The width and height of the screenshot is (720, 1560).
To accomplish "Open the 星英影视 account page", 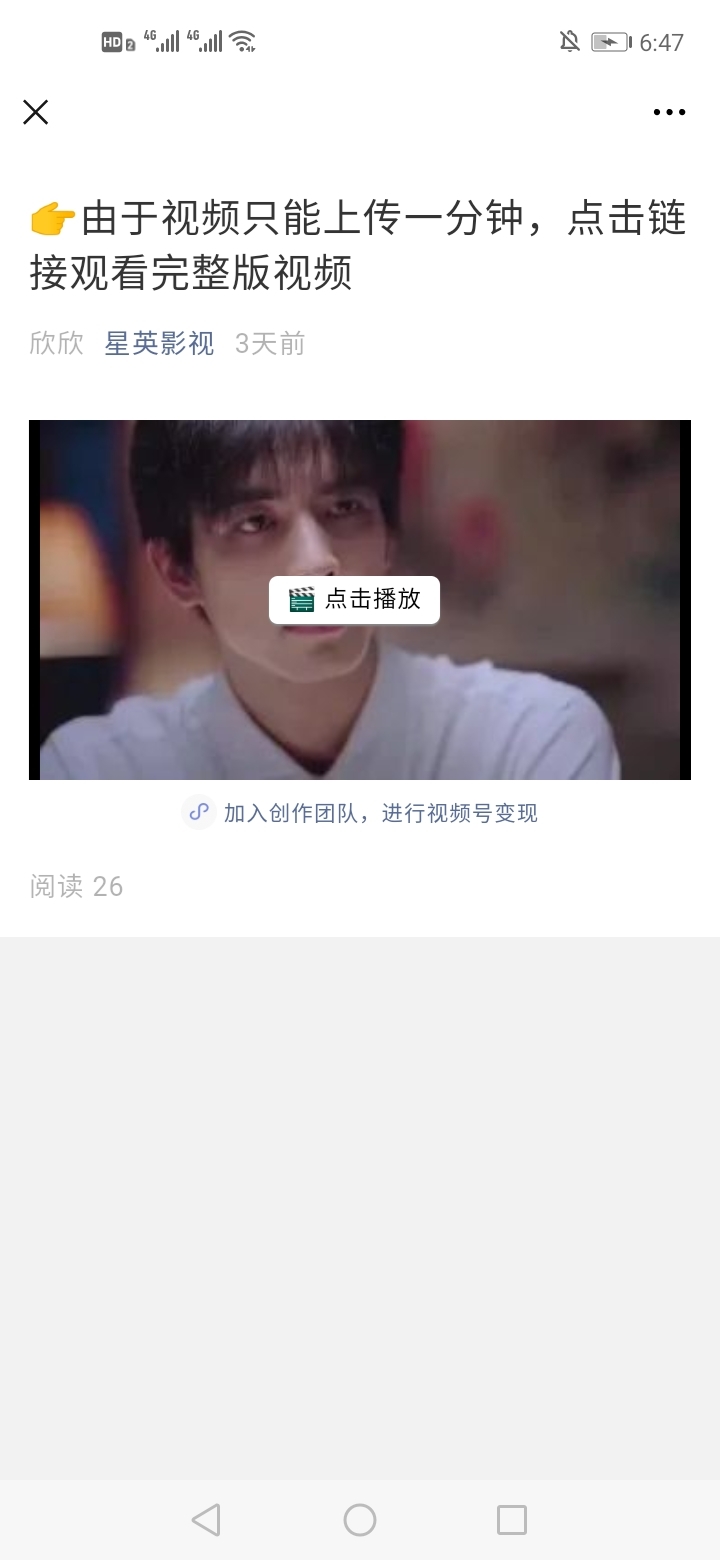I will 159,344.
